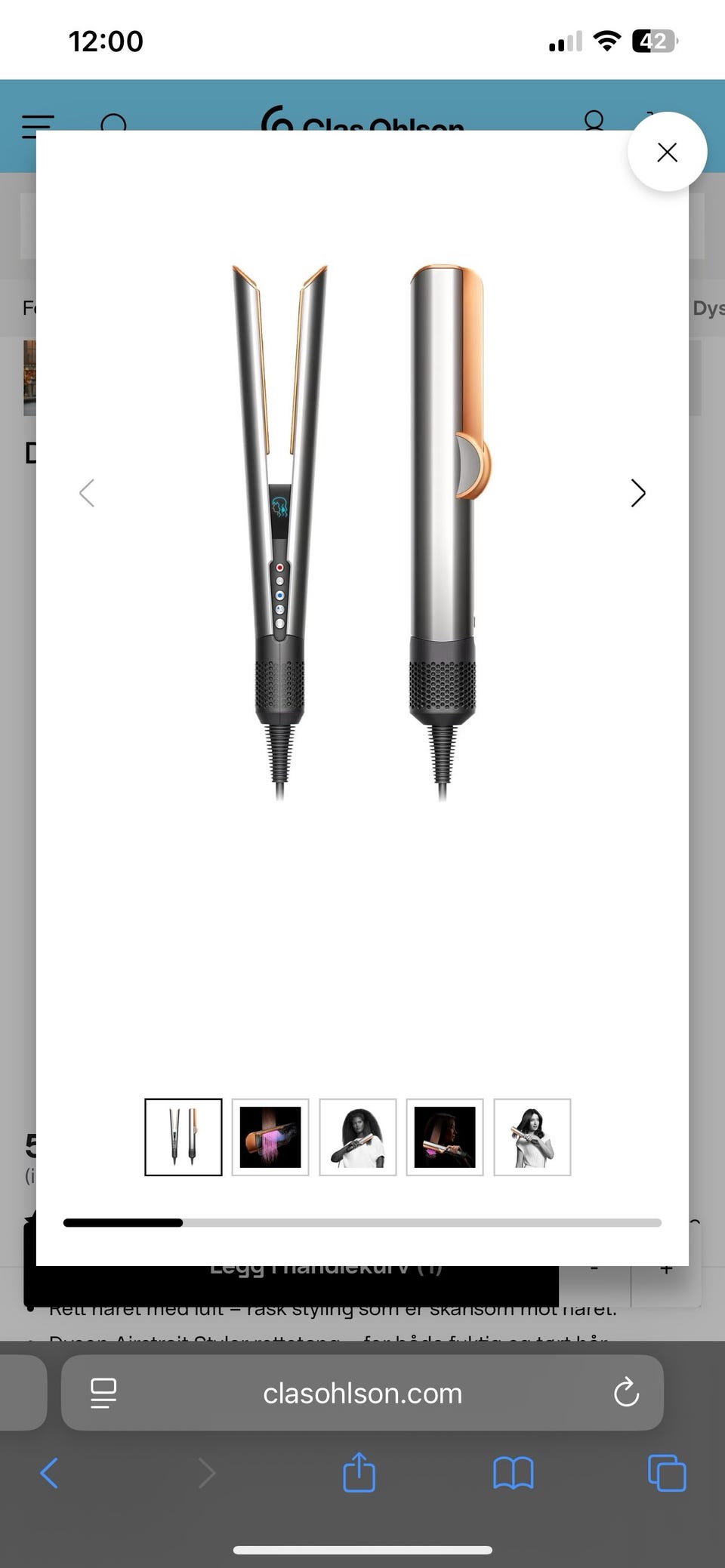
Task: Select the third thumbnail with curly-haired model
Action: (x=358, y=1137)
